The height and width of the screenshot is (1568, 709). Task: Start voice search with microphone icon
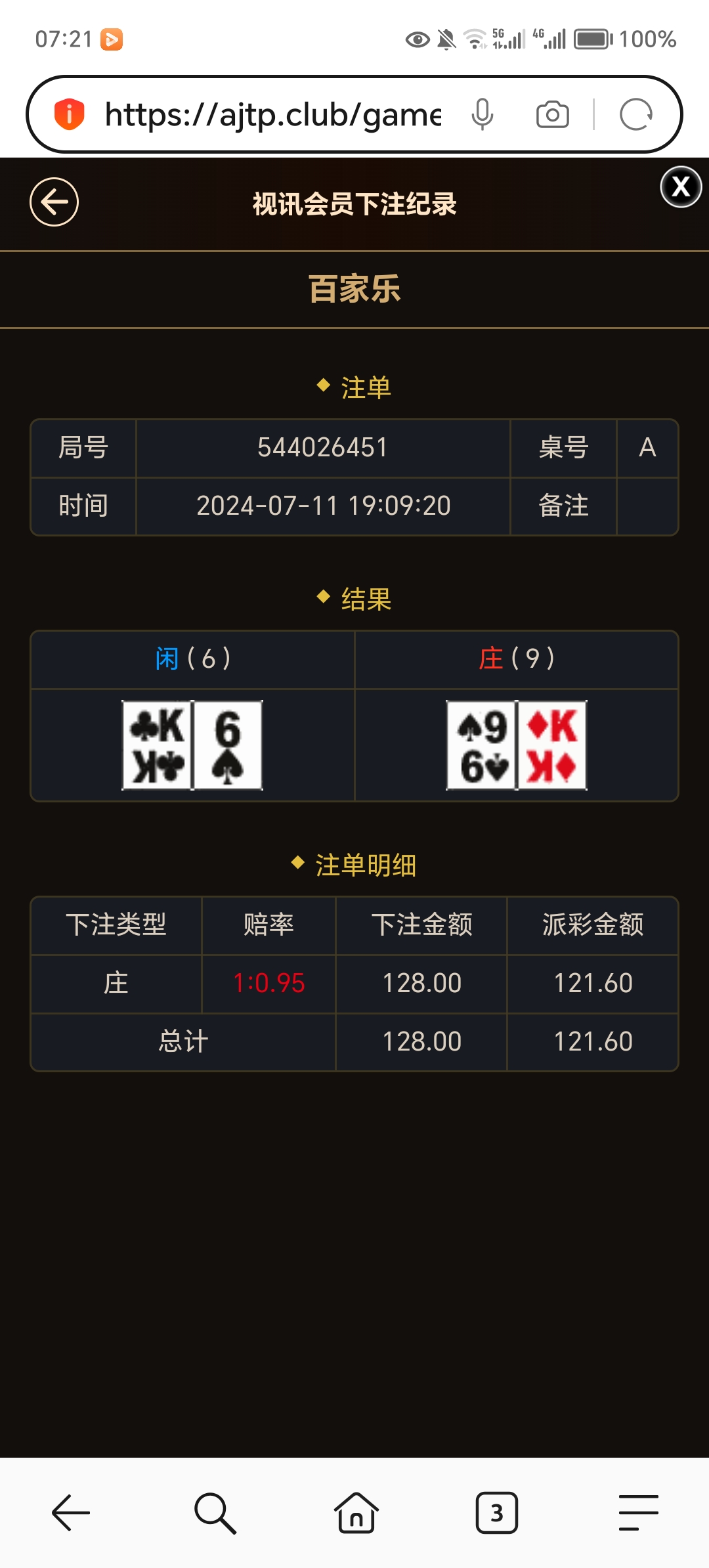click(x=482, y=115)
